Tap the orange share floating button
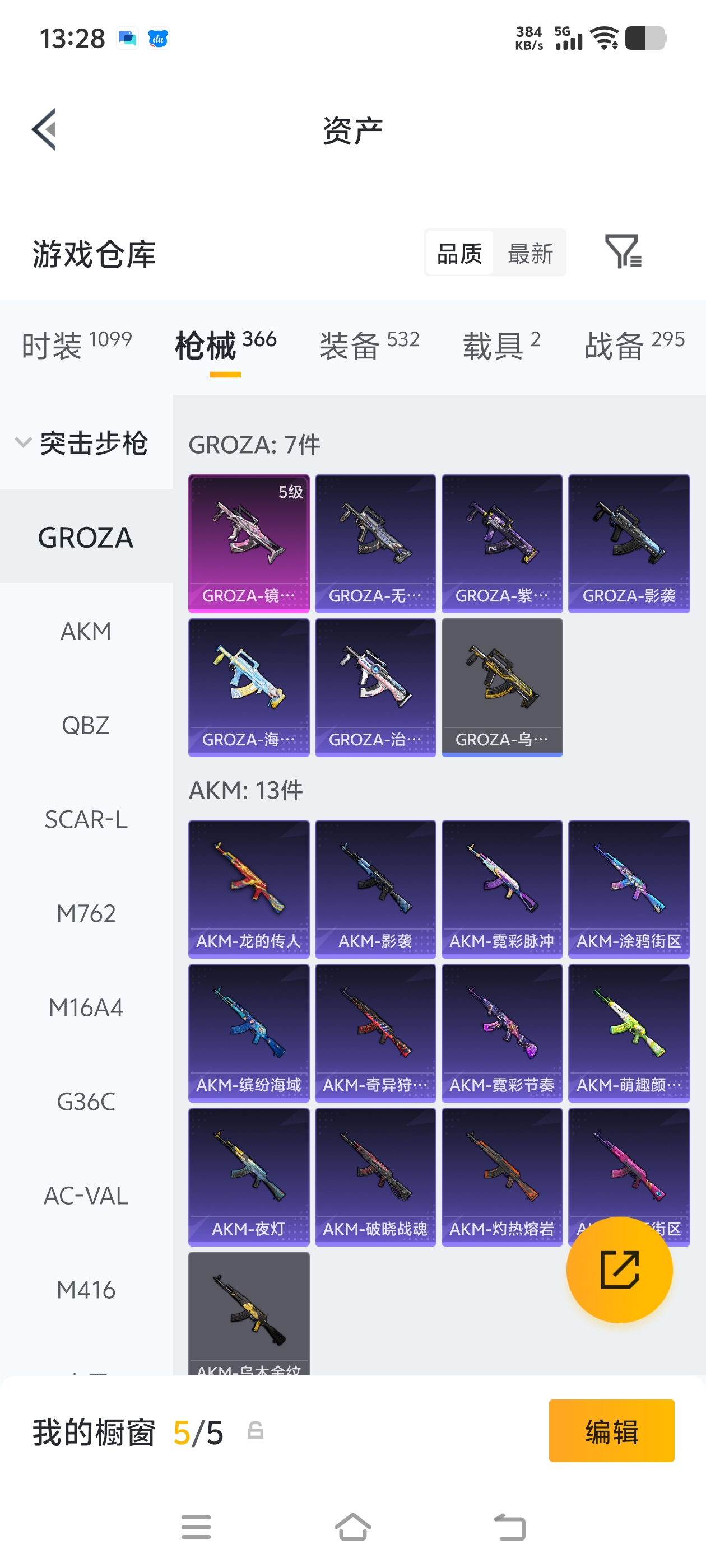The width and height of the screenshot is (706, 1568). point(619,1270)
